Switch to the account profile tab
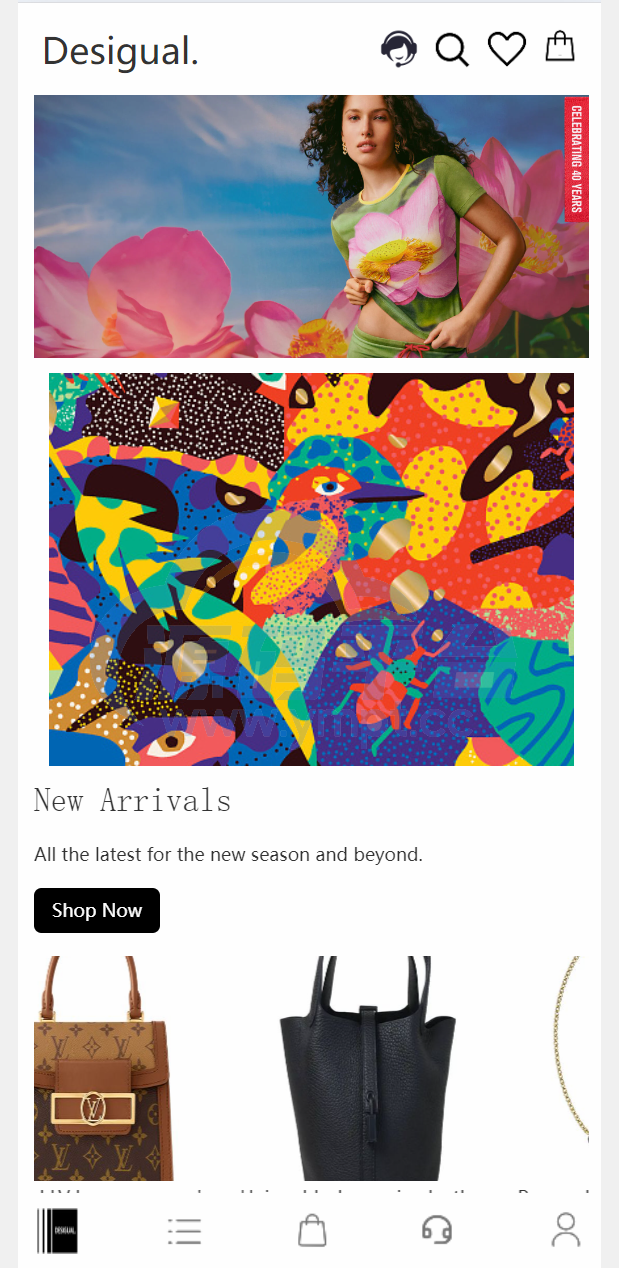This screenshot has width=619, height=1268. (566, 1230)
